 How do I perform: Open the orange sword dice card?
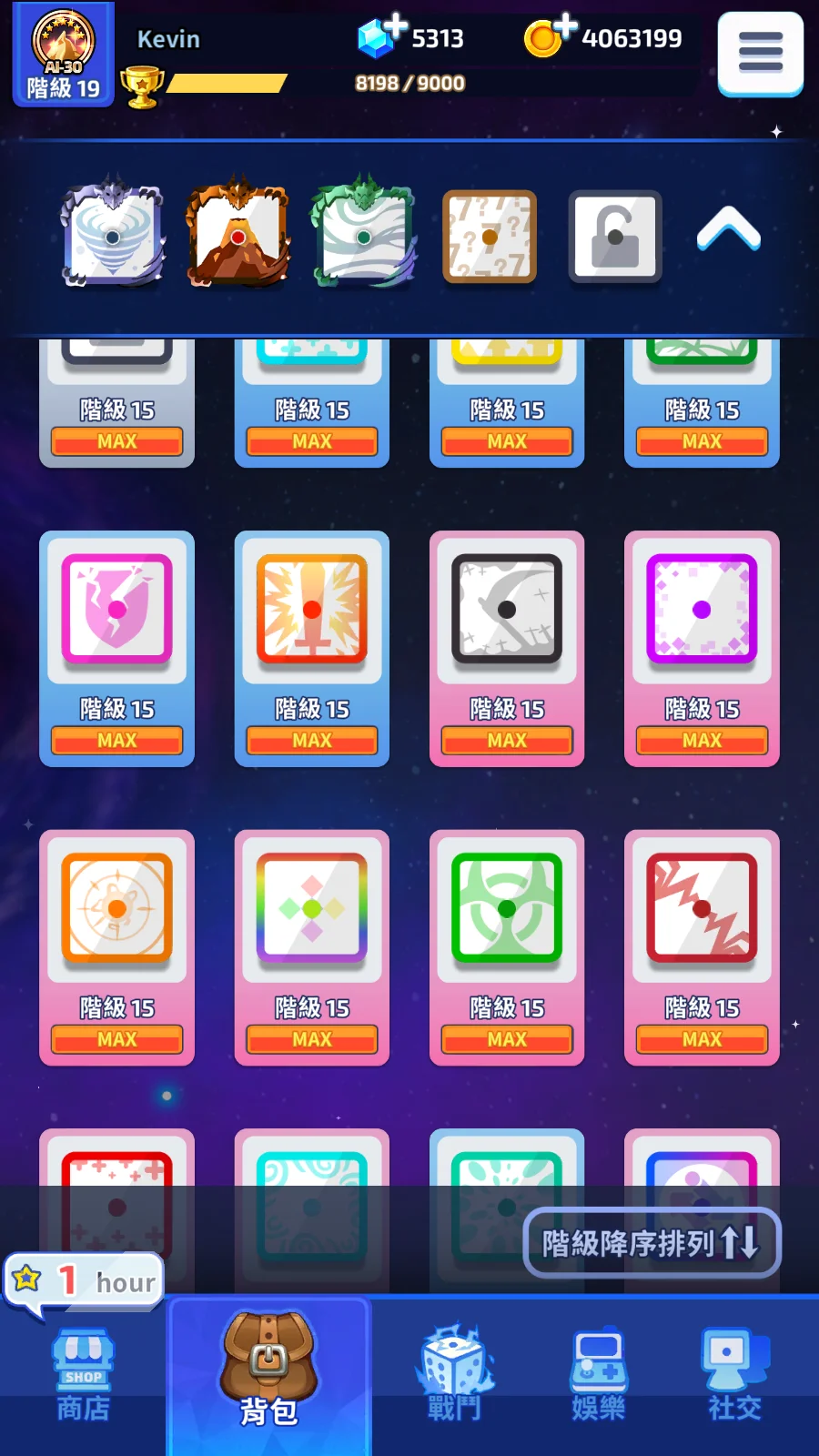(312, 648)
